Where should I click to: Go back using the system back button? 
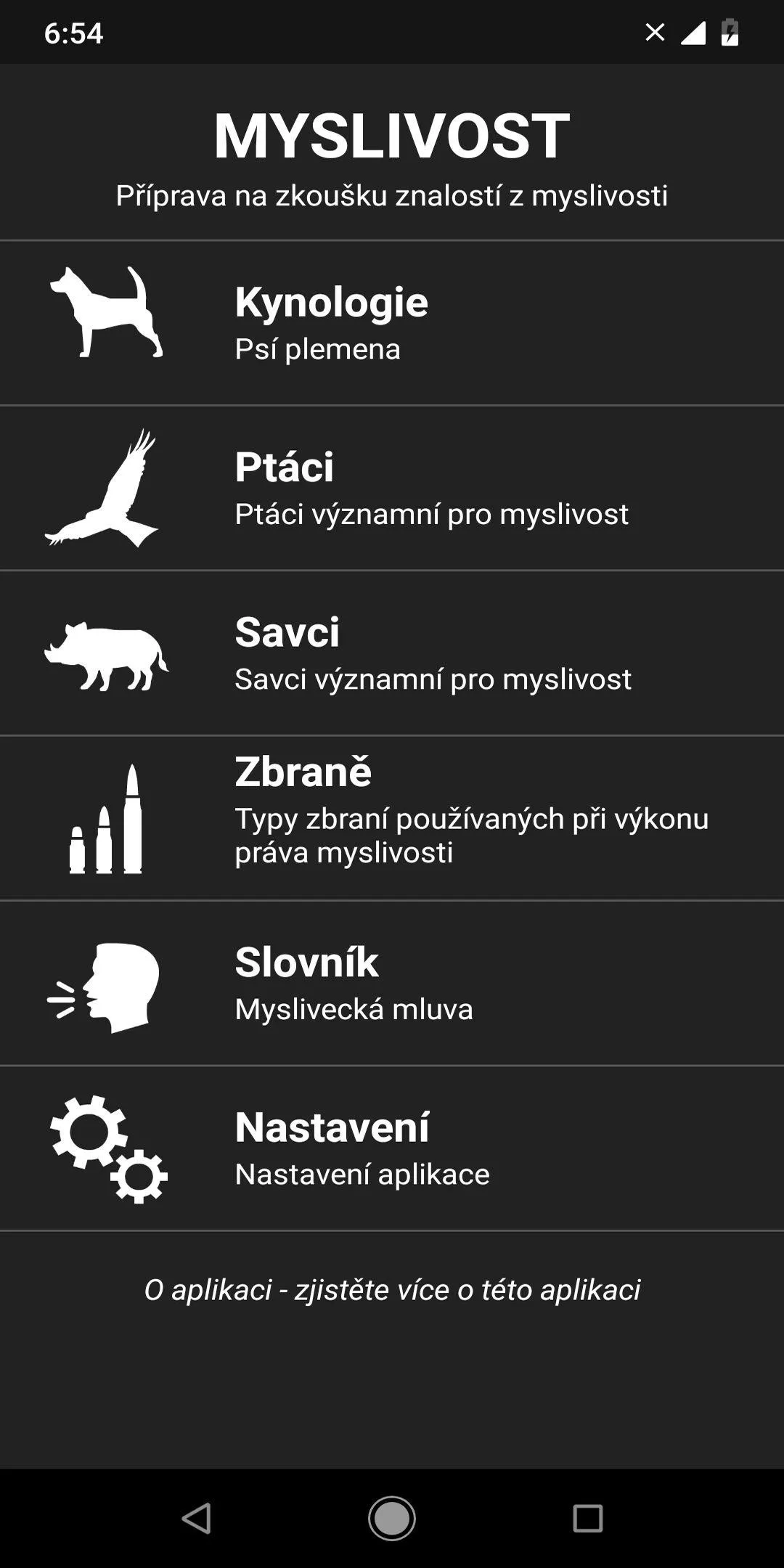pos(196,1518)
